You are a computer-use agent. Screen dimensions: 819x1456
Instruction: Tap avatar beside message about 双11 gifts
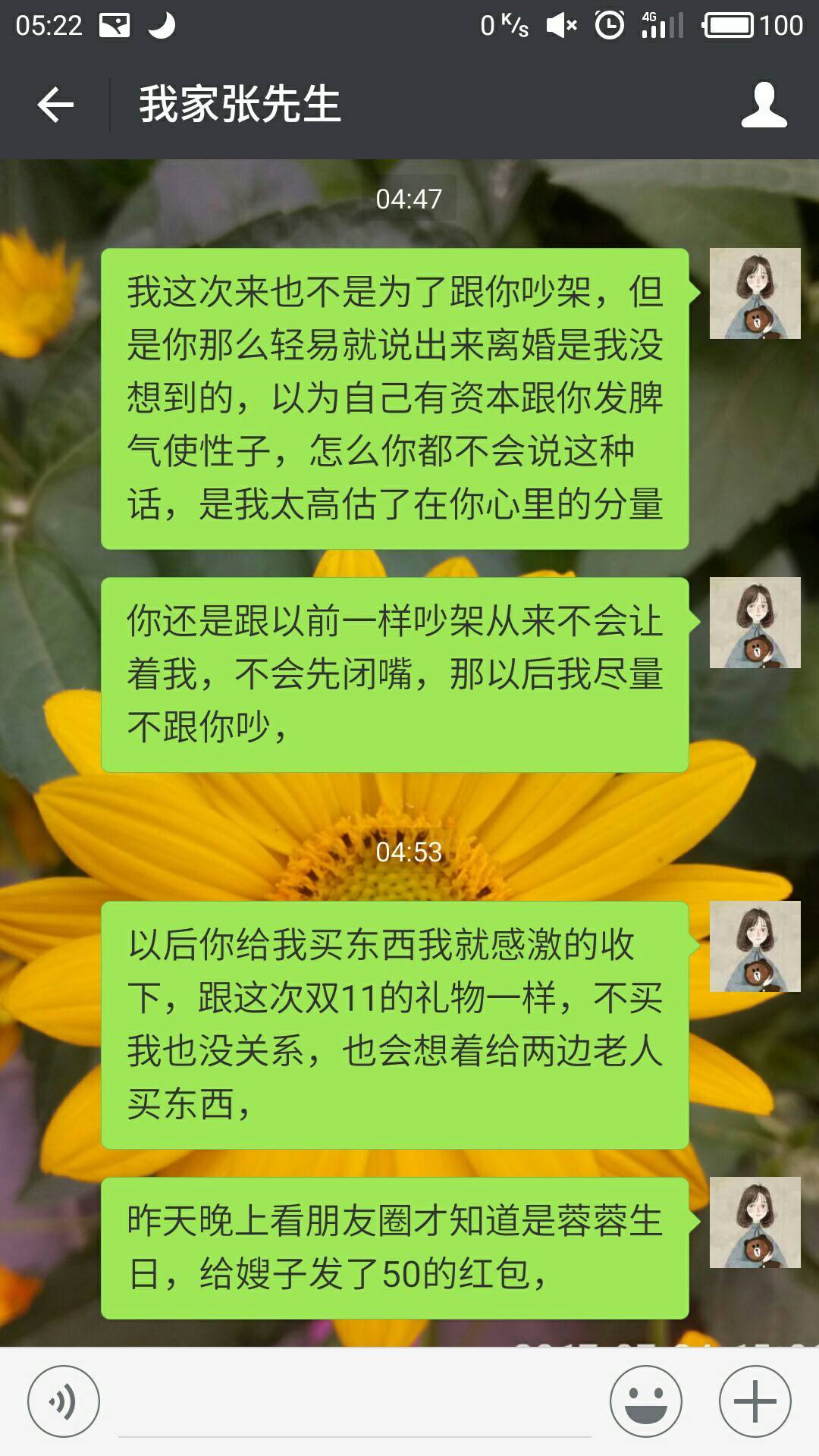pyautogui.click(x=755, y=946)
